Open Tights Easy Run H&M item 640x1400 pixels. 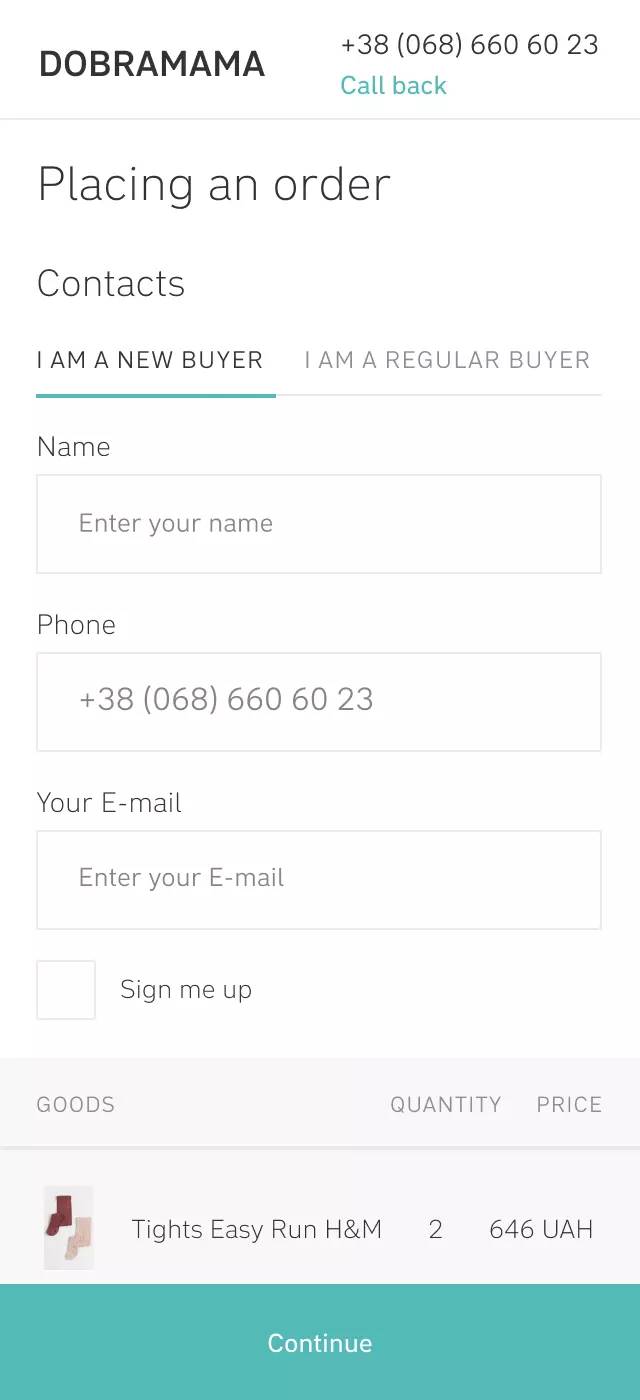(x=256, y=1229)
